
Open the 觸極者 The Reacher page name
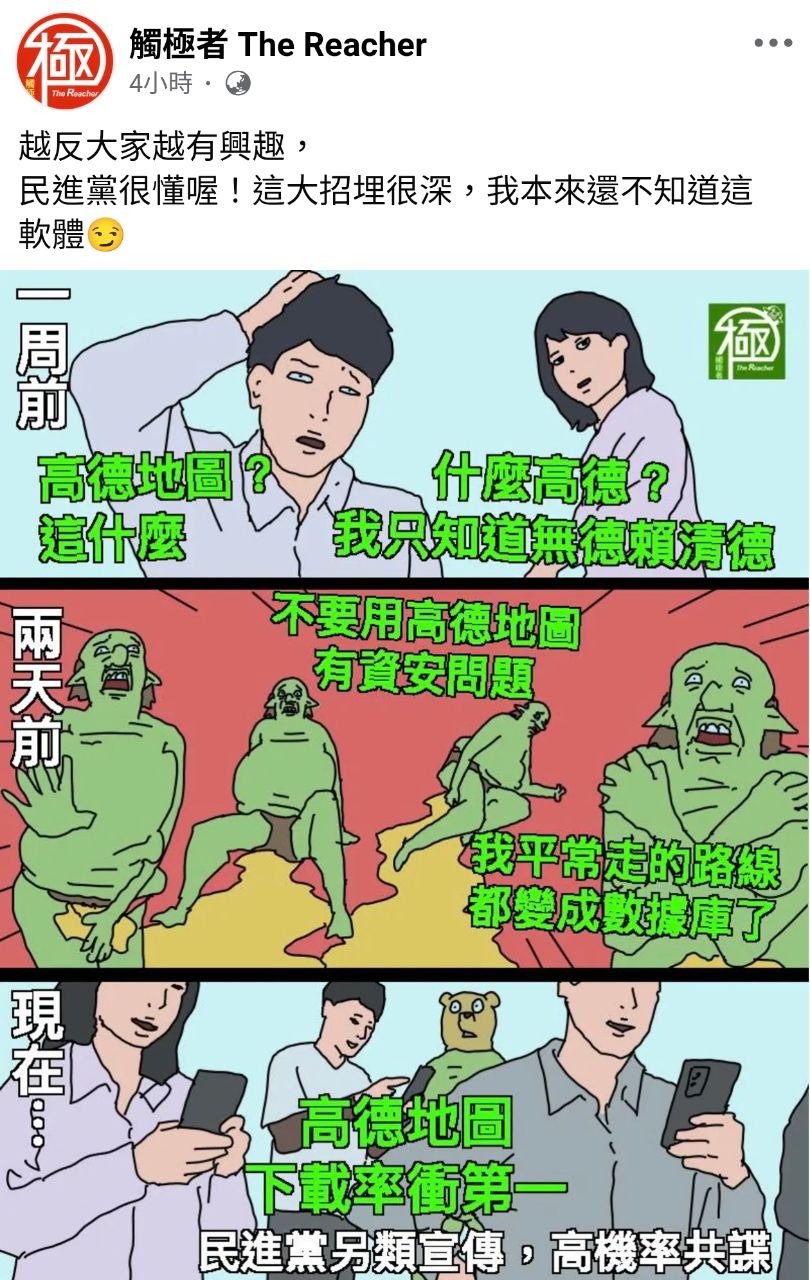coord(278,44)
